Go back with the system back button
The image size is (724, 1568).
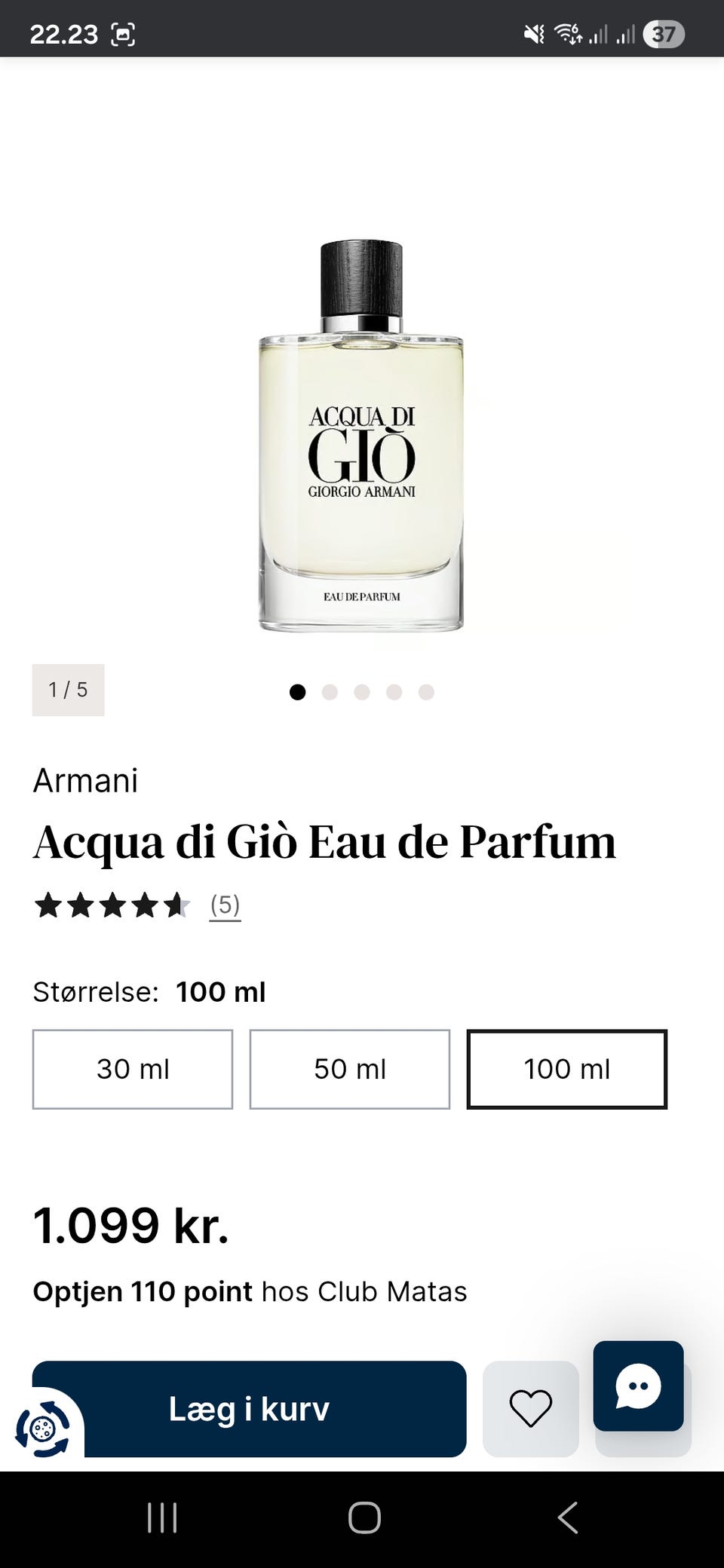tap(567, 1517)
